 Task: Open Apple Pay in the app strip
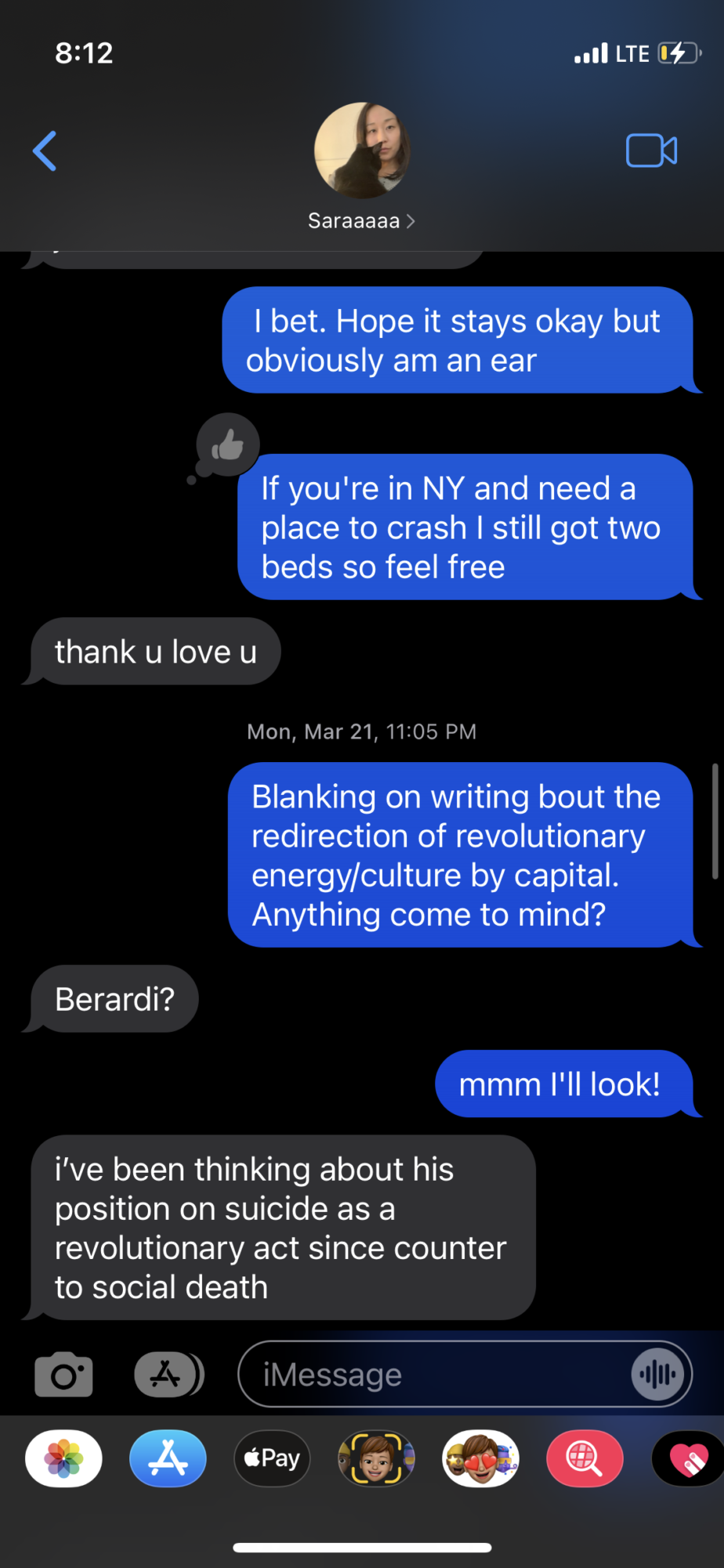click(x=272, y=1458)
